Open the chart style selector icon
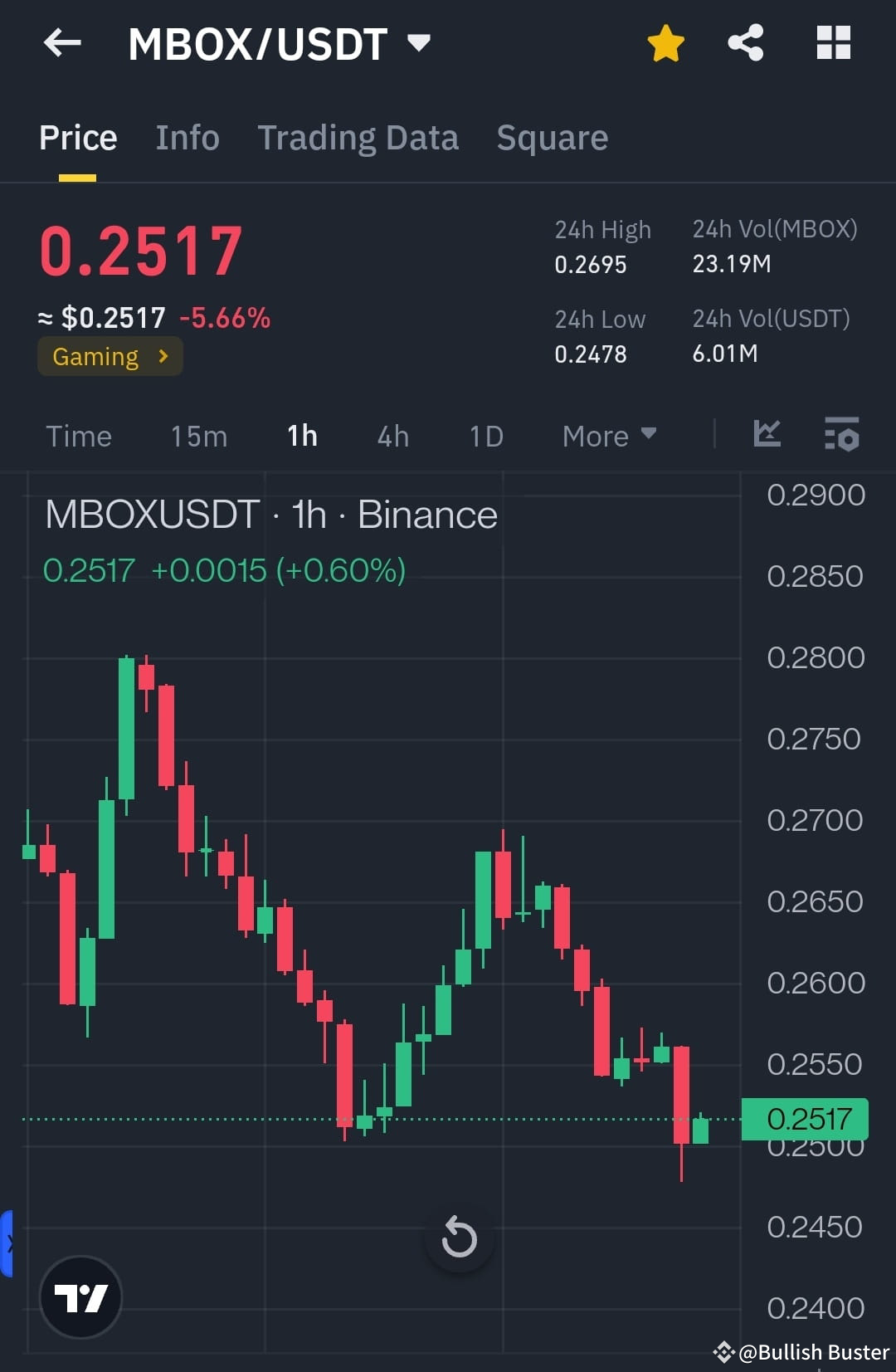 point(767,435)
